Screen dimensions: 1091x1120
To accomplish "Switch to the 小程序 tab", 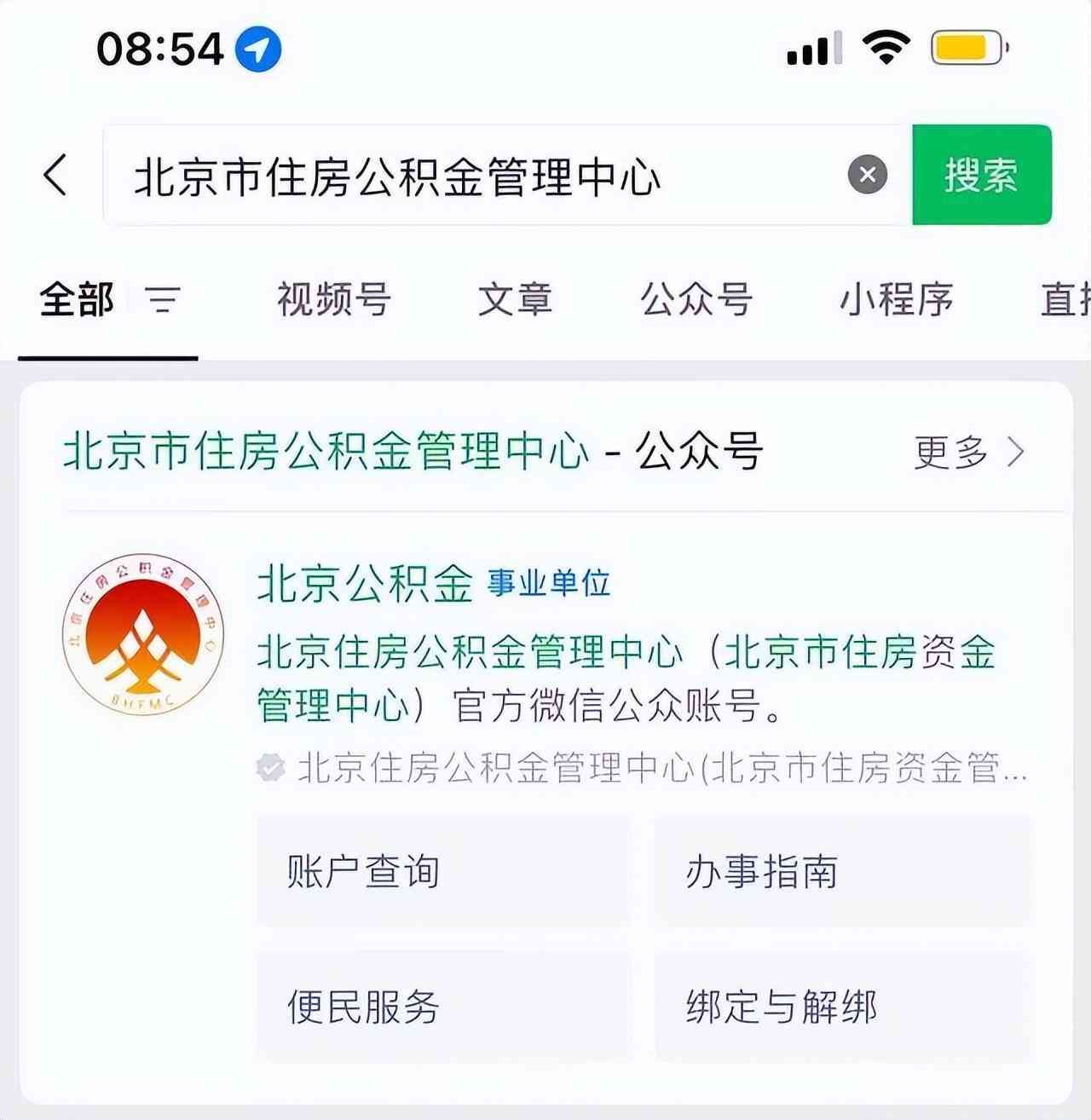I will 897,300.
